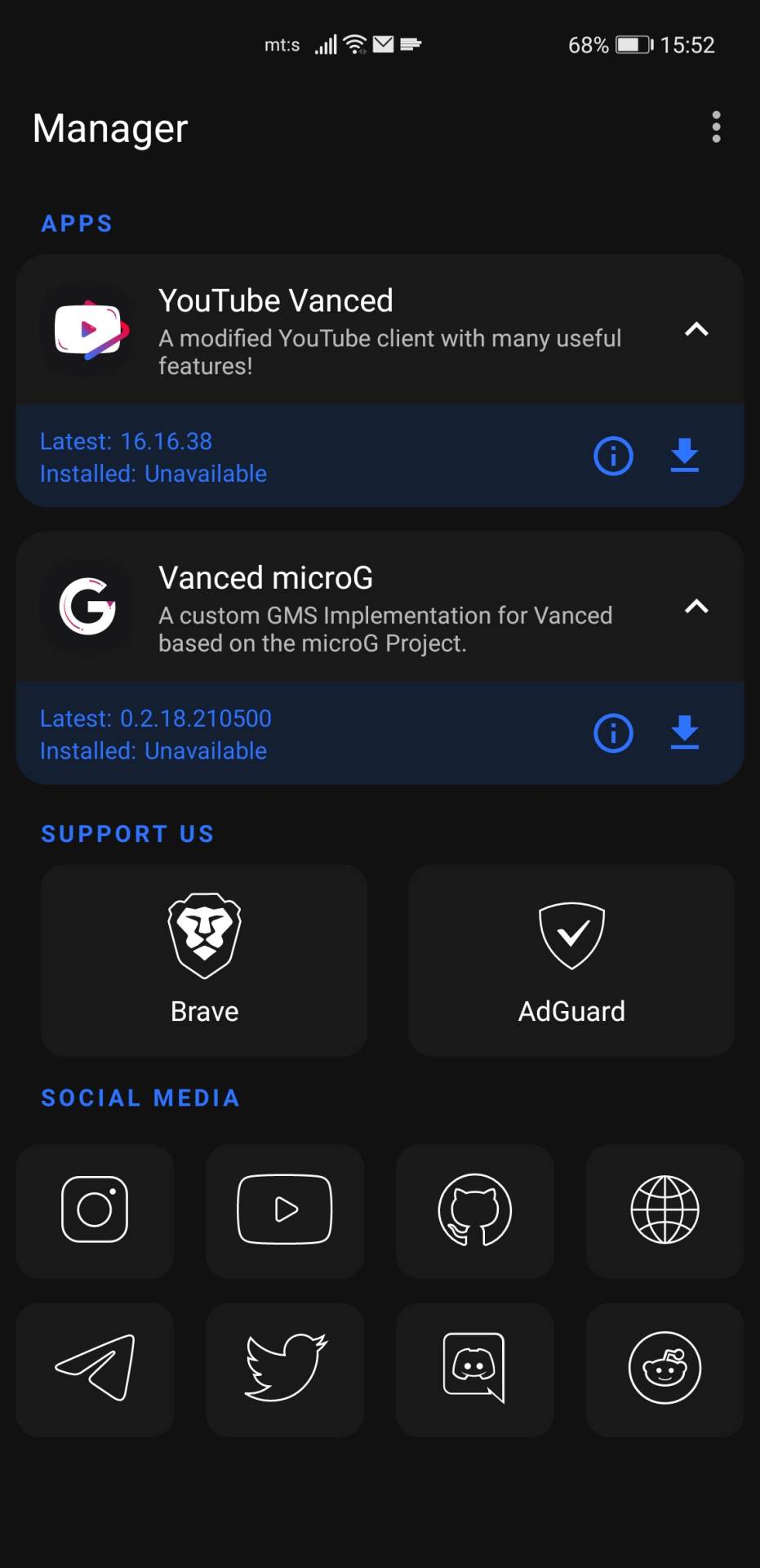Image resolution: width=760 pixels, height=1568 pixels.
Task: Visit the Vanced website via globe icon
Action: 664,1211
